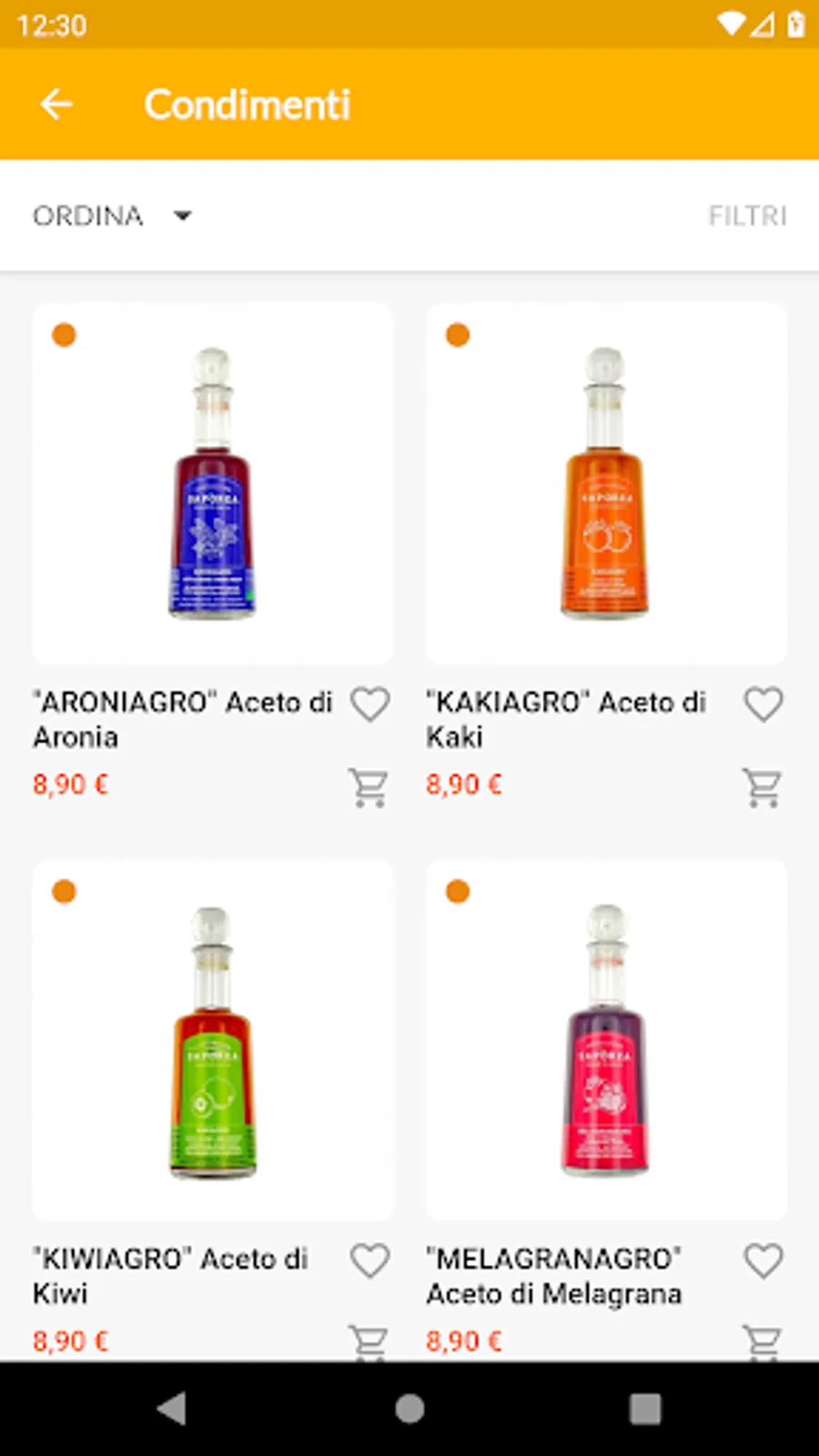Add ARONIAGRO Aceto di Aronia to cart
Screen dimensions: 819x1456
(x=369, y=787)
